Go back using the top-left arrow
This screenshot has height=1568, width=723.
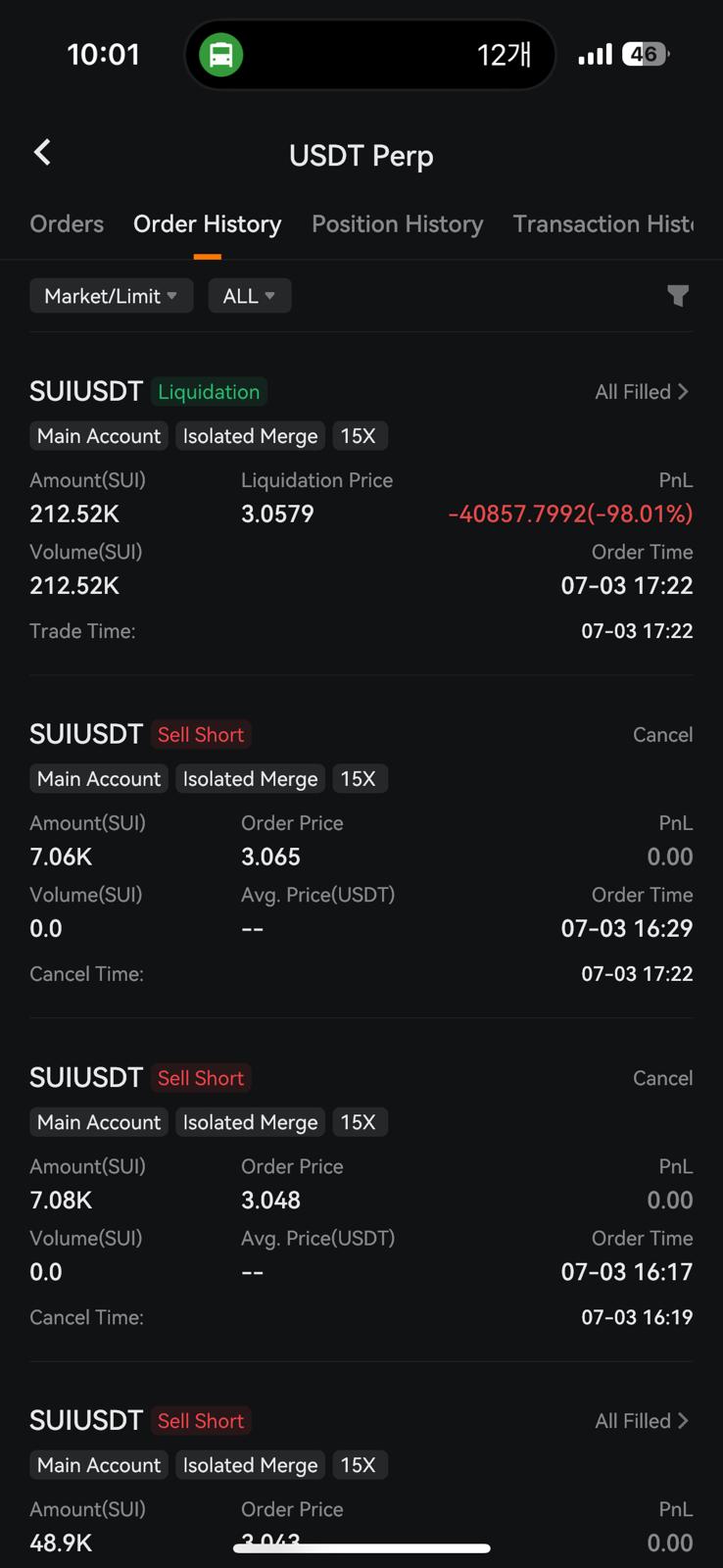point(42,153)
